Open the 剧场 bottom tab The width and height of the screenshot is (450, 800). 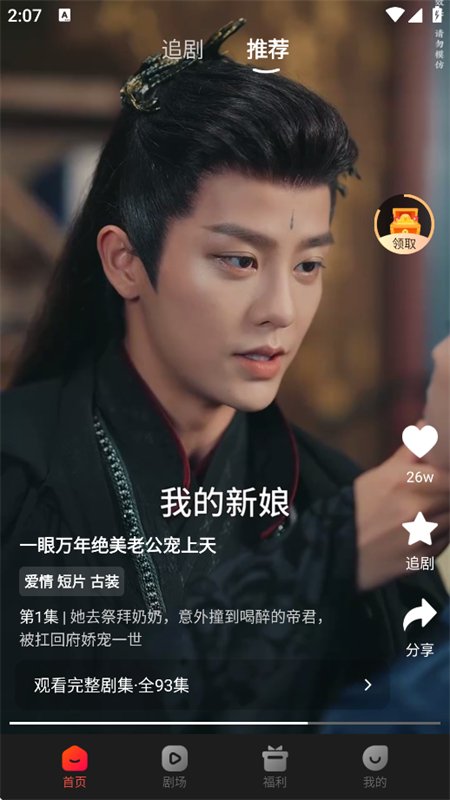[174, 767]
